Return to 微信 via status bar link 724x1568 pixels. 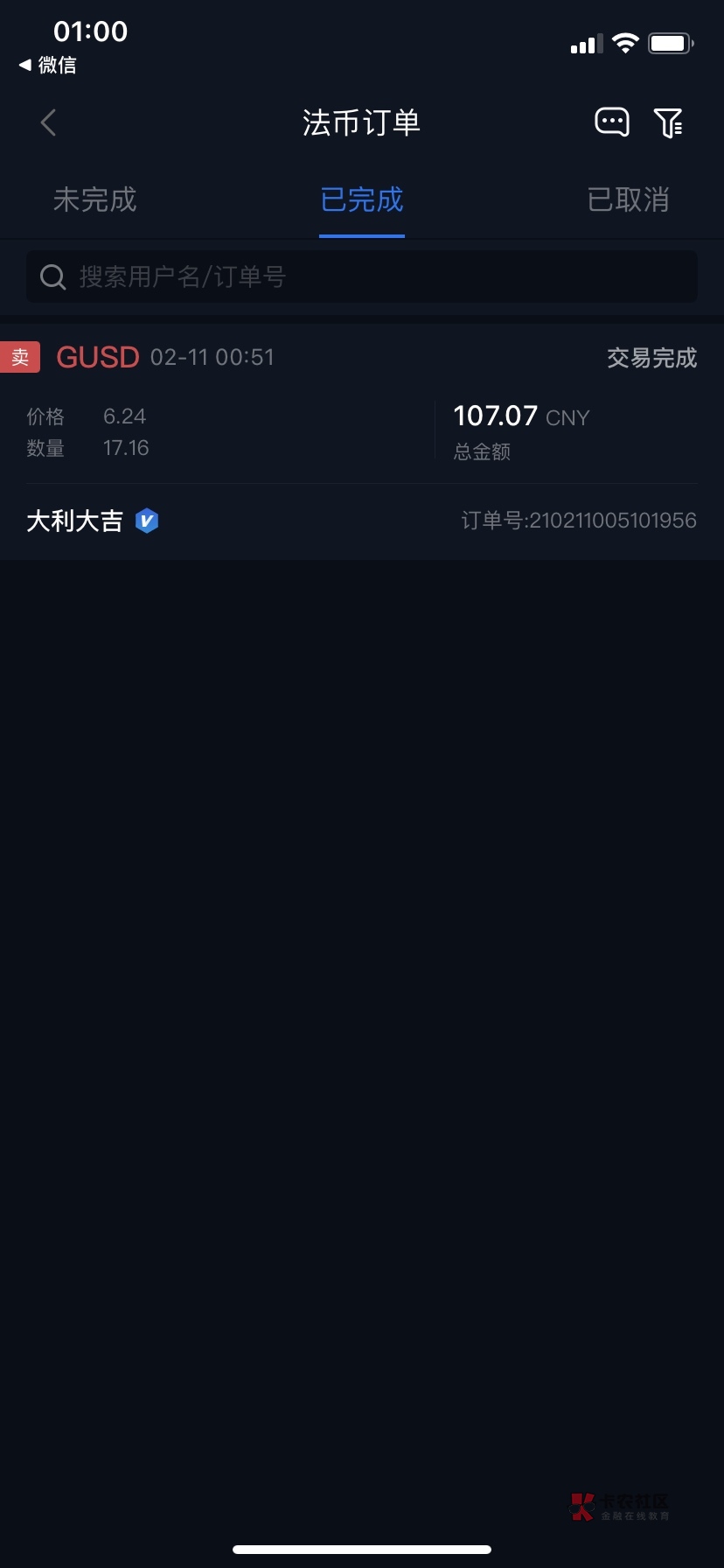pyautogui.click(x=48, y=65)
